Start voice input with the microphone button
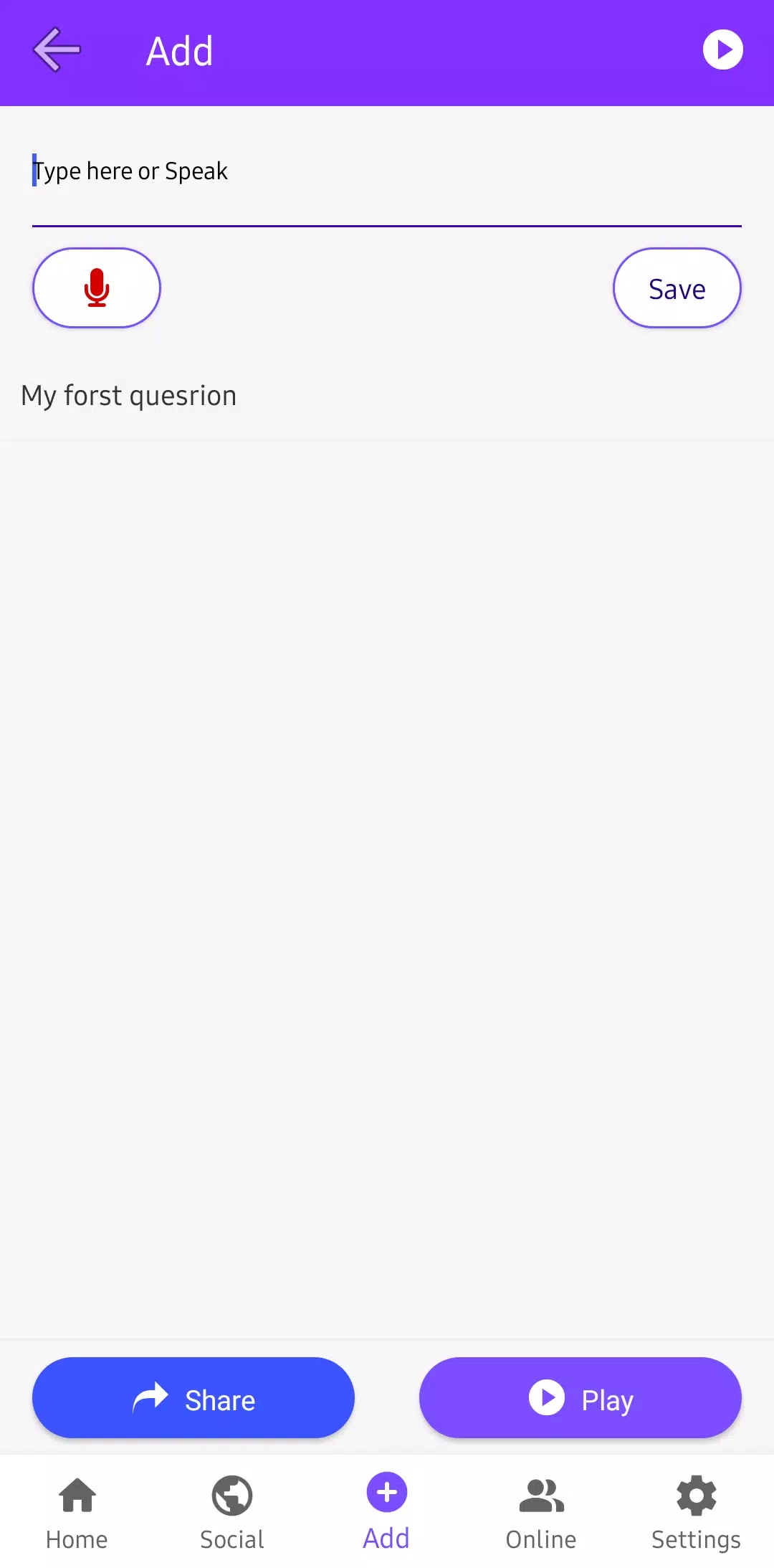Viewport: 774px width, 1568px height. coord(97,288)
